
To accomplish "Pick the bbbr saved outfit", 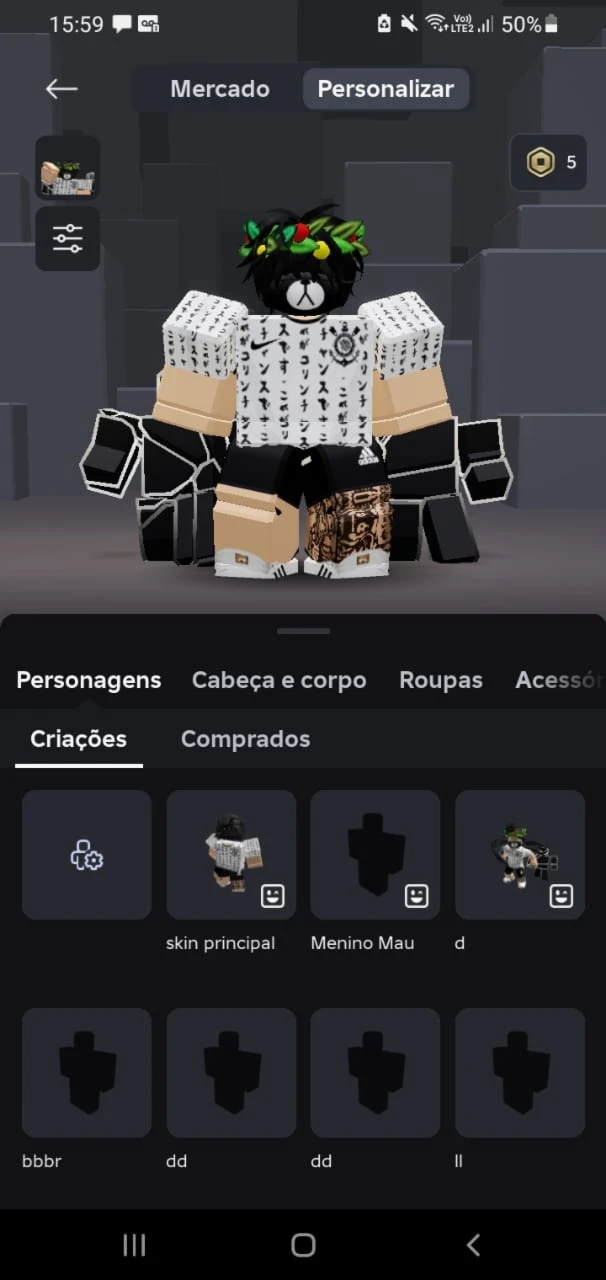I will pyautogui.click(x=87, y=1073).
